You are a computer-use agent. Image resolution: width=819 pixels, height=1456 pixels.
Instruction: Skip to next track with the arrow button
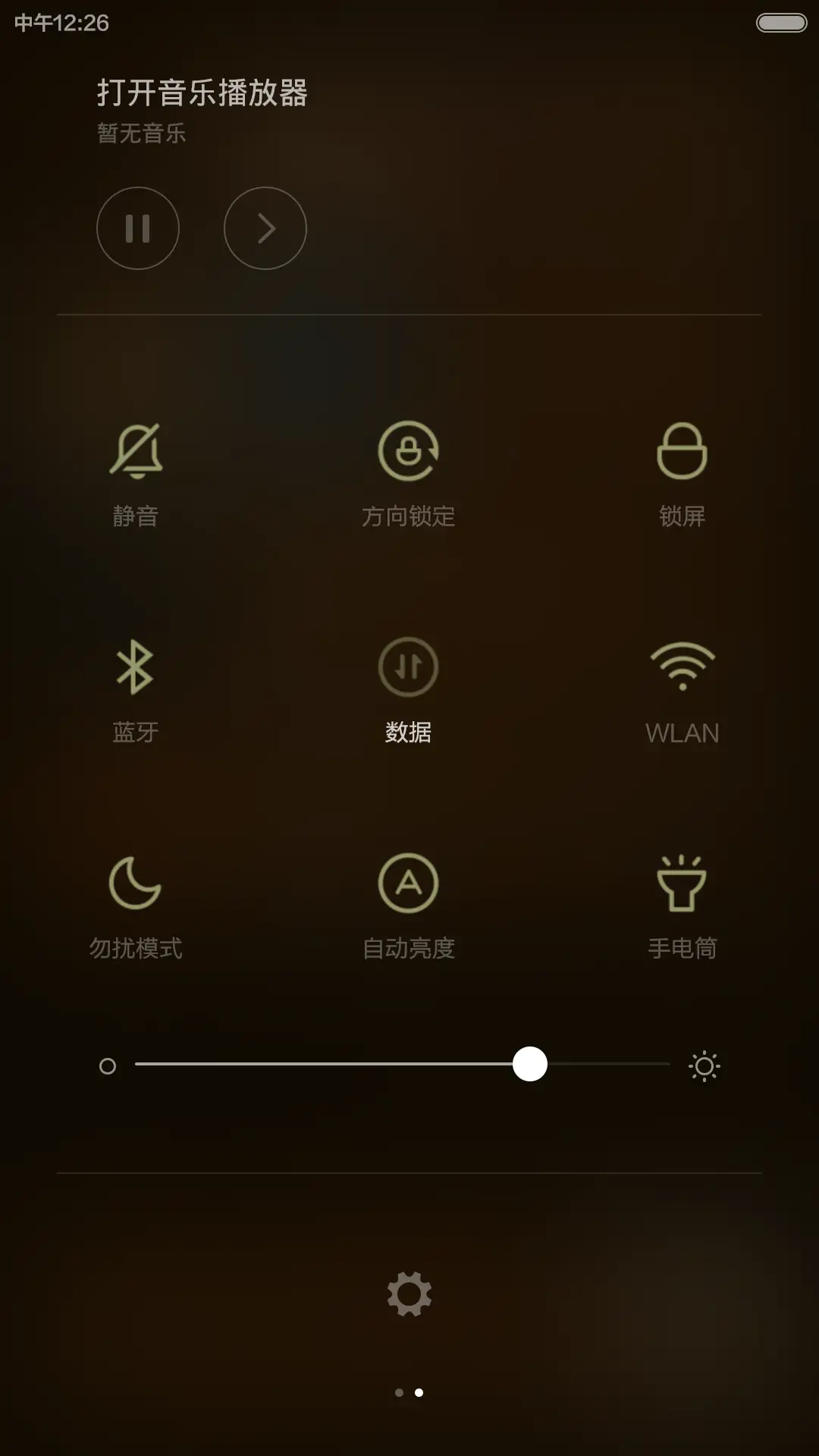tap(265, 229)
